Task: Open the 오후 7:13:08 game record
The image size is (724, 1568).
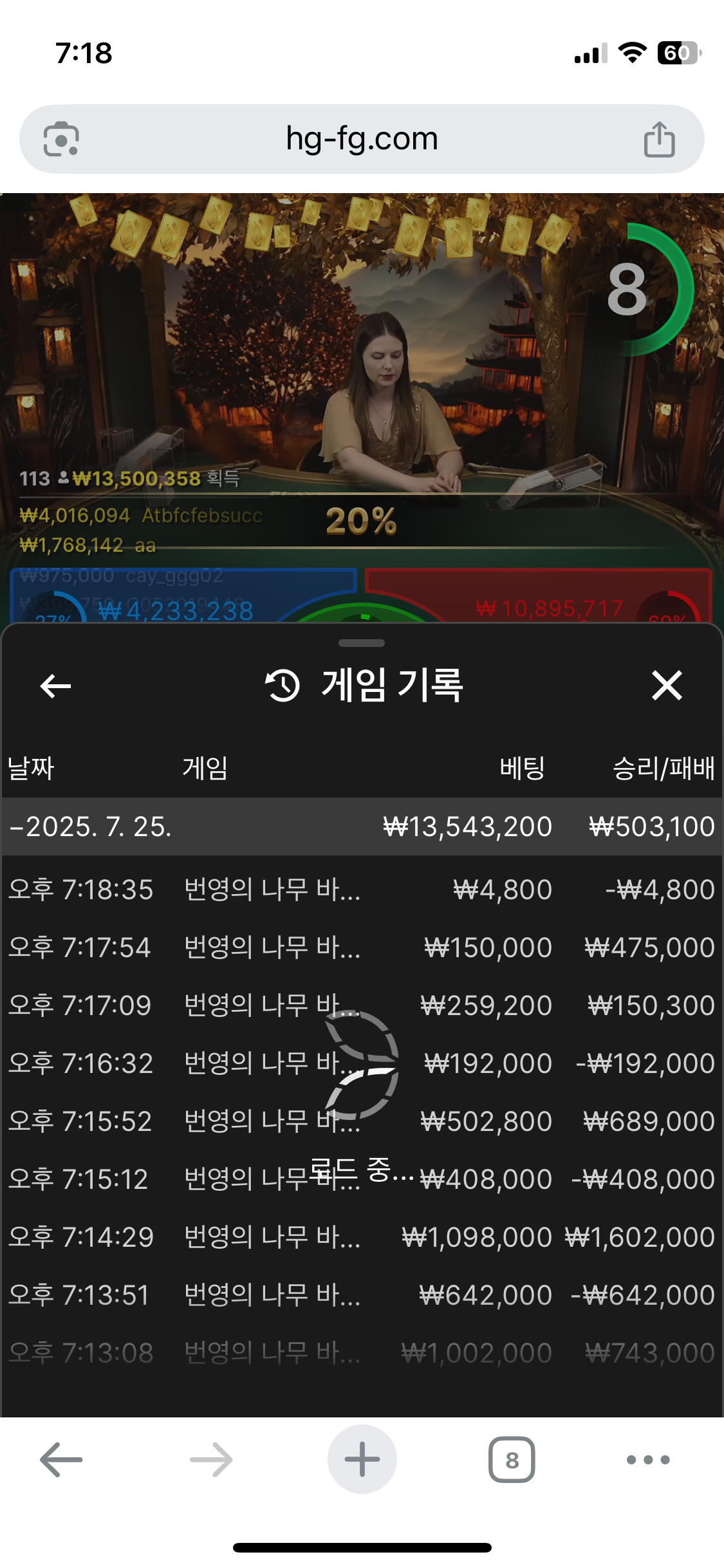Action: coord(362,1353)
